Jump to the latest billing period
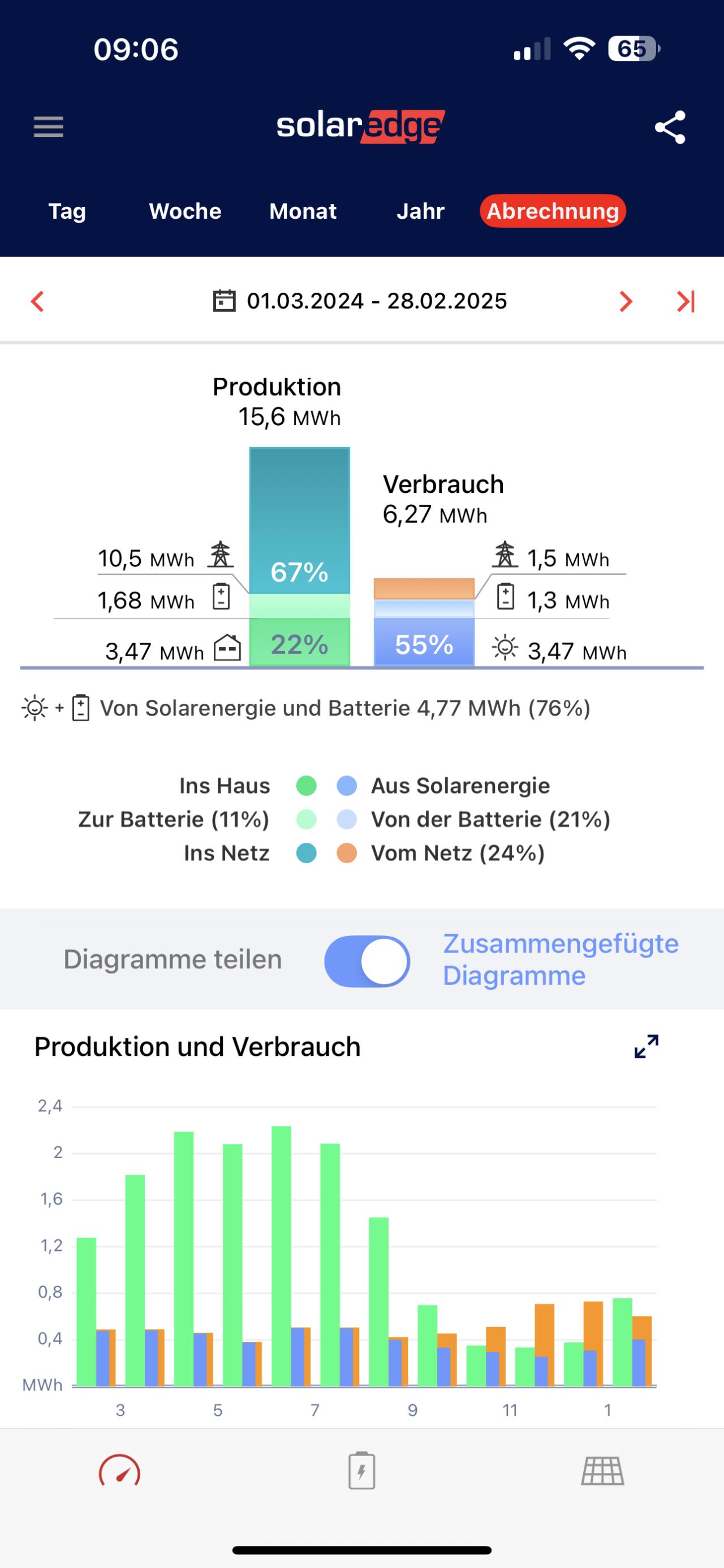Viewport: 724px width, 1568px height. coord(686,301)
